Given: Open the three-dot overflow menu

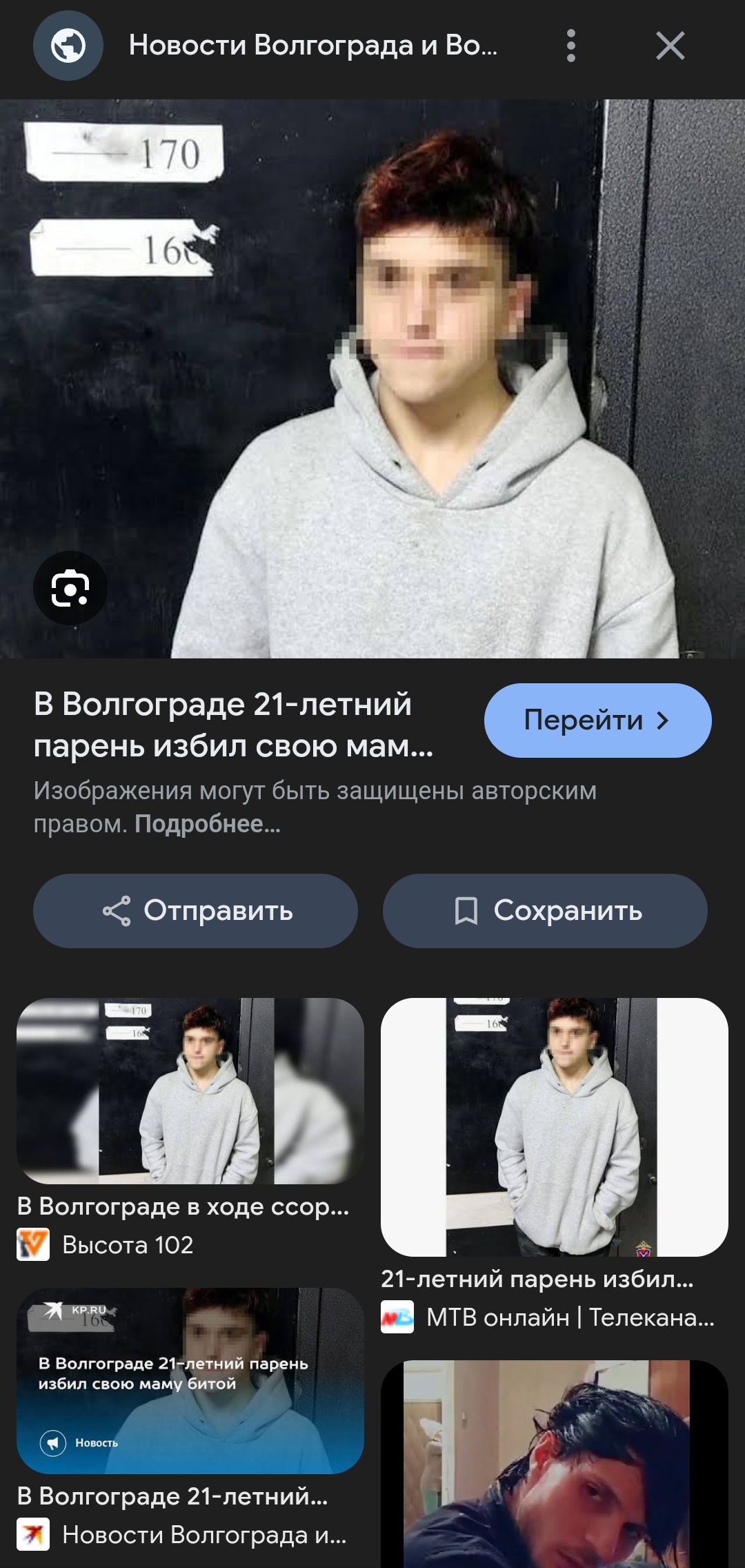Looking at the screenshot, I should (x=570, y=46).
